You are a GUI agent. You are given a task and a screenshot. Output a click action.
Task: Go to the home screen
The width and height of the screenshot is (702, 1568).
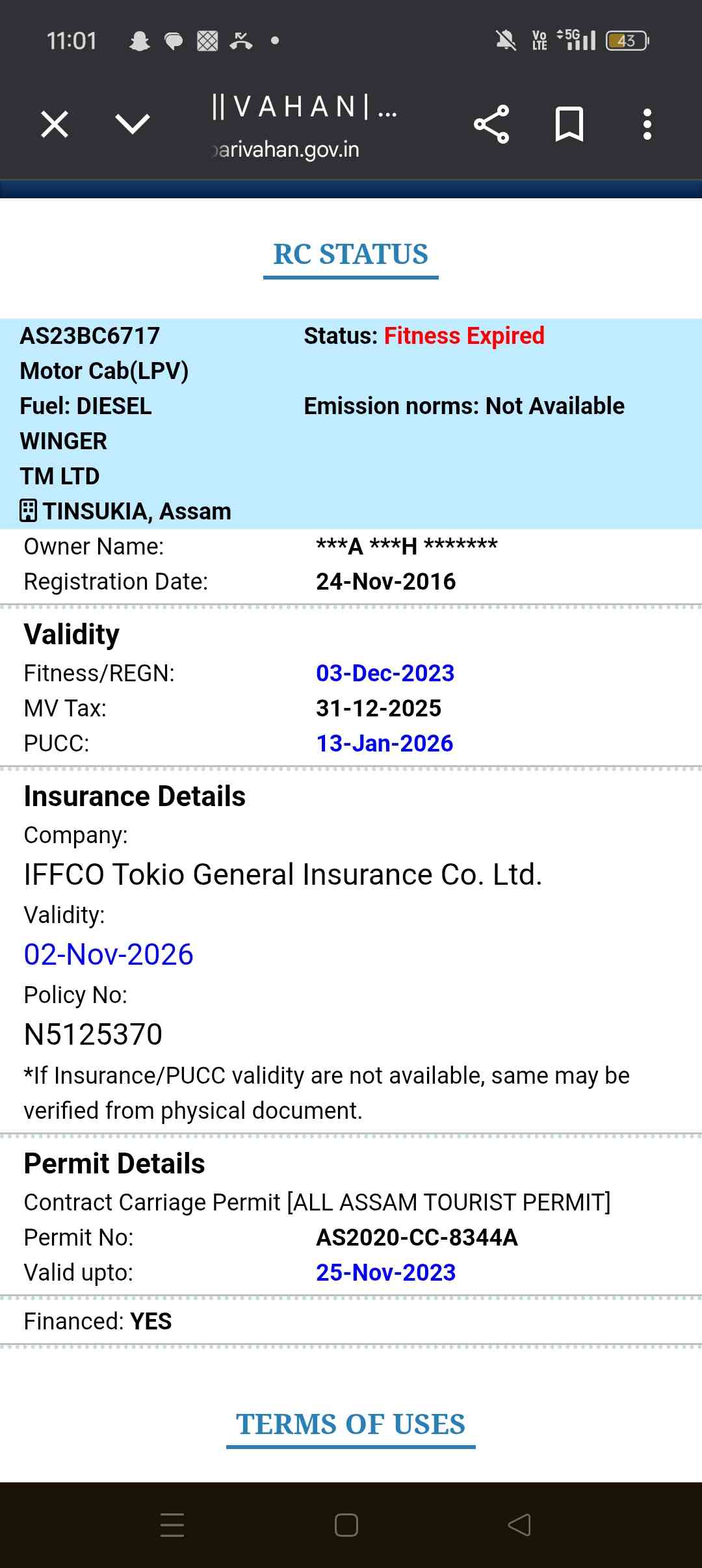click(346, 1524)
